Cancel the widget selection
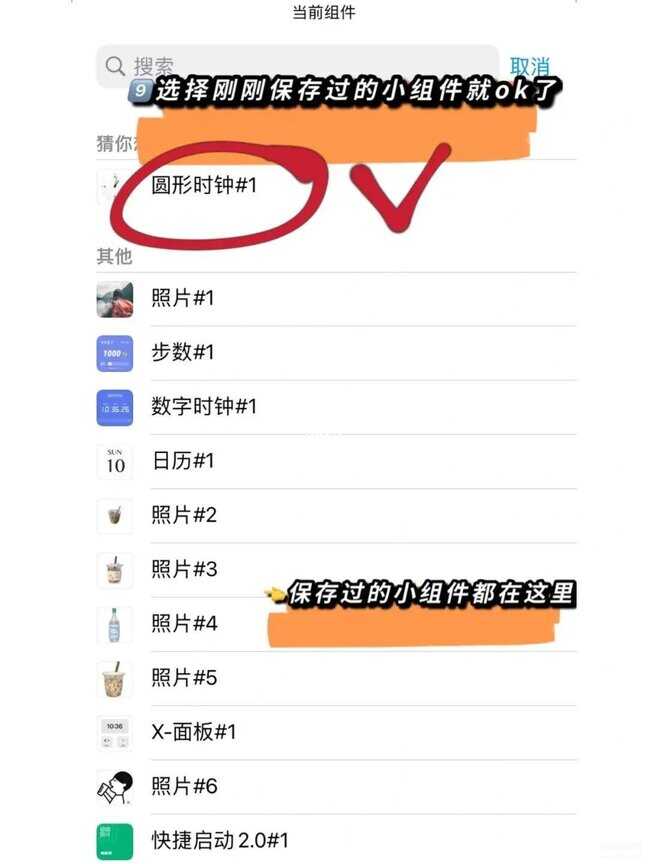The height and width of the screenshot is (864, 648). click(x=529, y=66)
